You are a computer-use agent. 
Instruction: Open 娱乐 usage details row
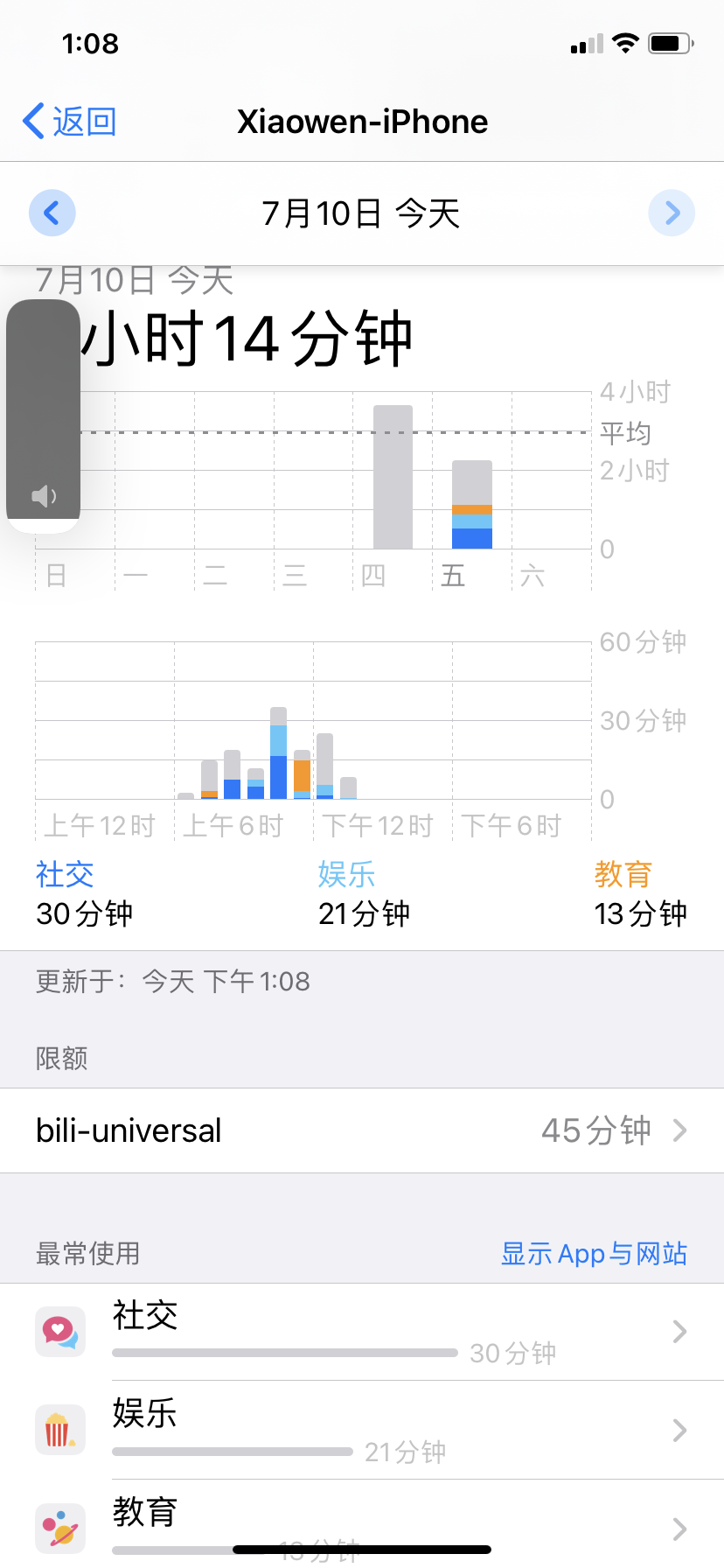[x=362, y=1431]
